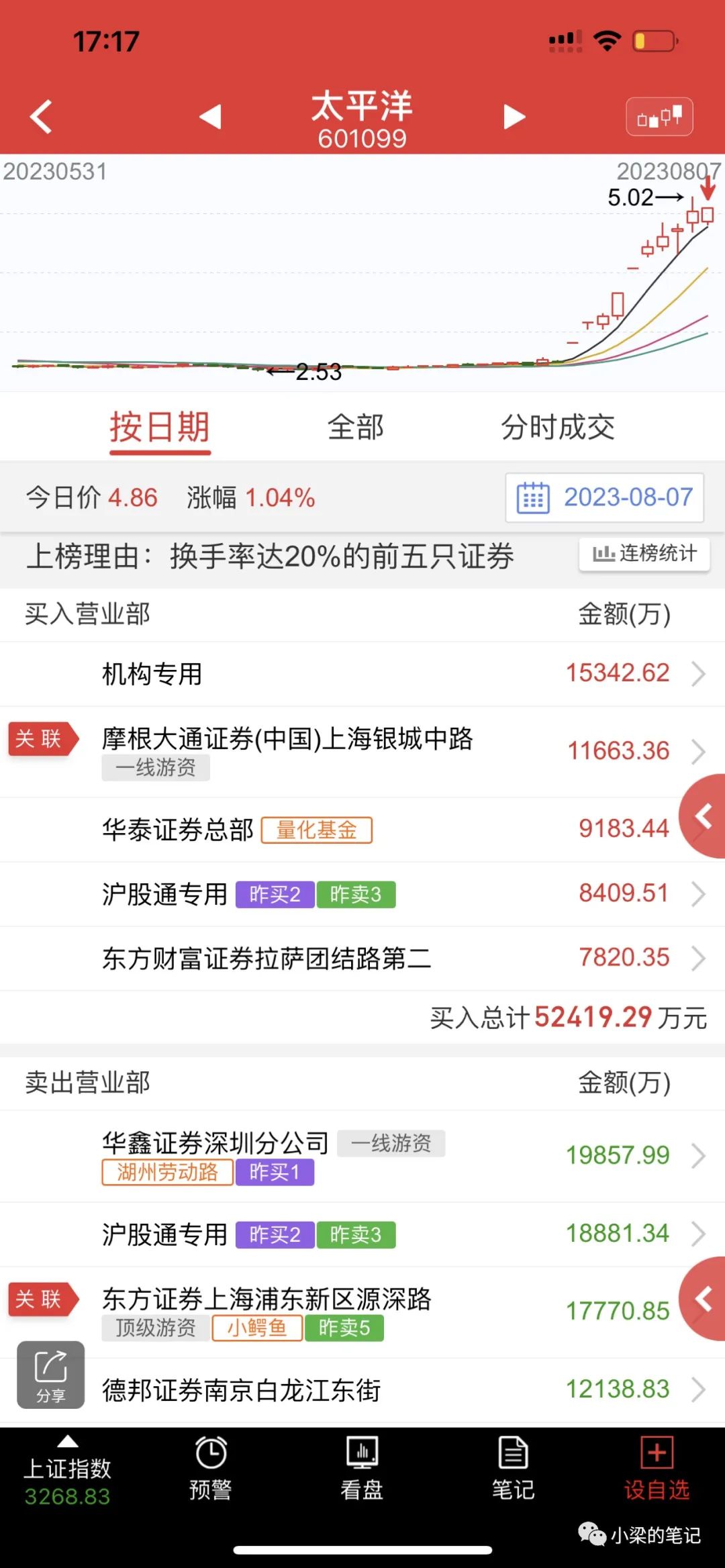Viewport: 725px width, 1568px height.
Task: Open 预警 in the bottom bar
Action: pyautogui.click(x=211, y=1468)
